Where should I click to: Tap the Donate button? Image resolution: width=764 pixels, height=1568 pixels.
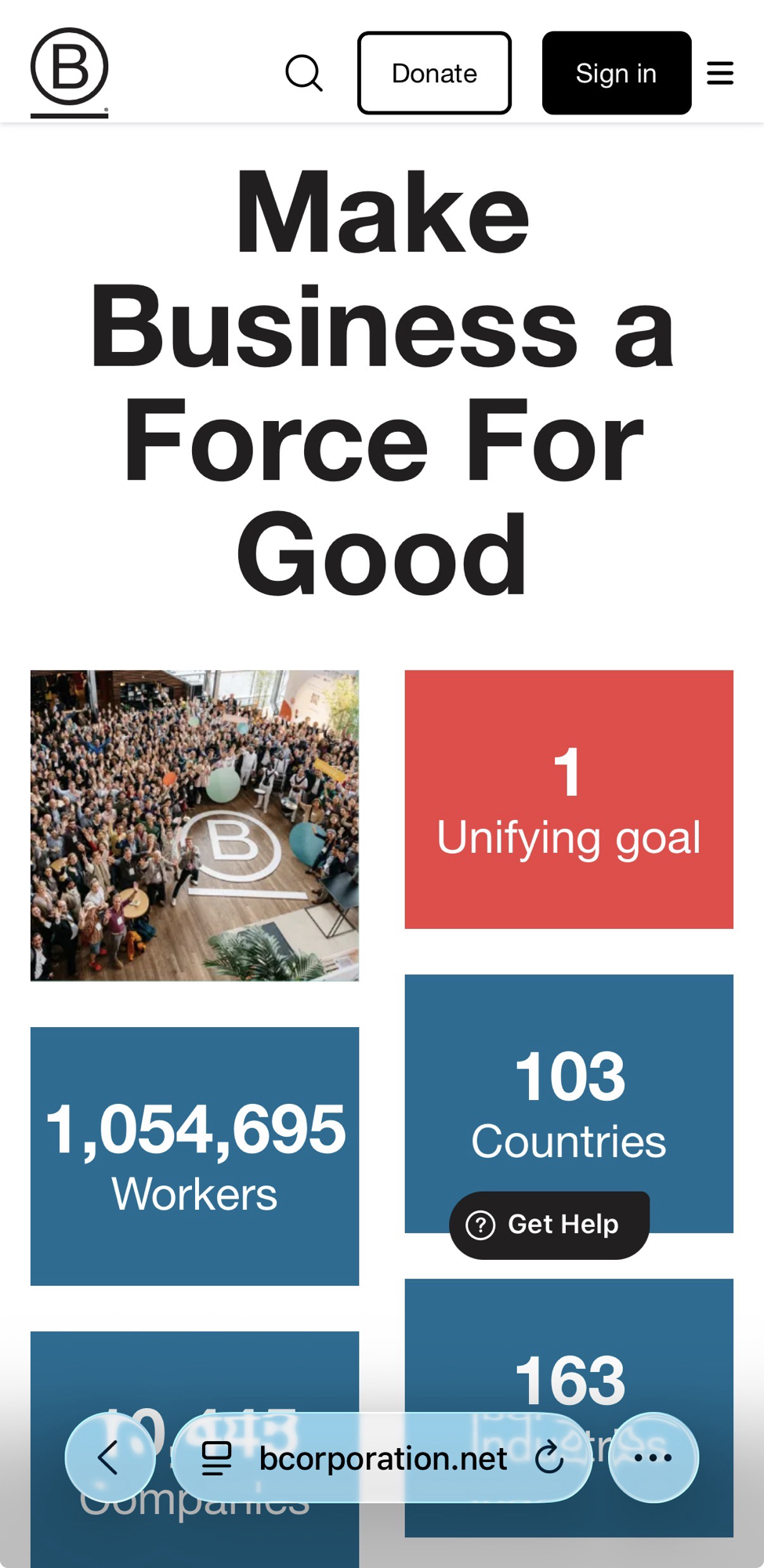click(434, 73)
